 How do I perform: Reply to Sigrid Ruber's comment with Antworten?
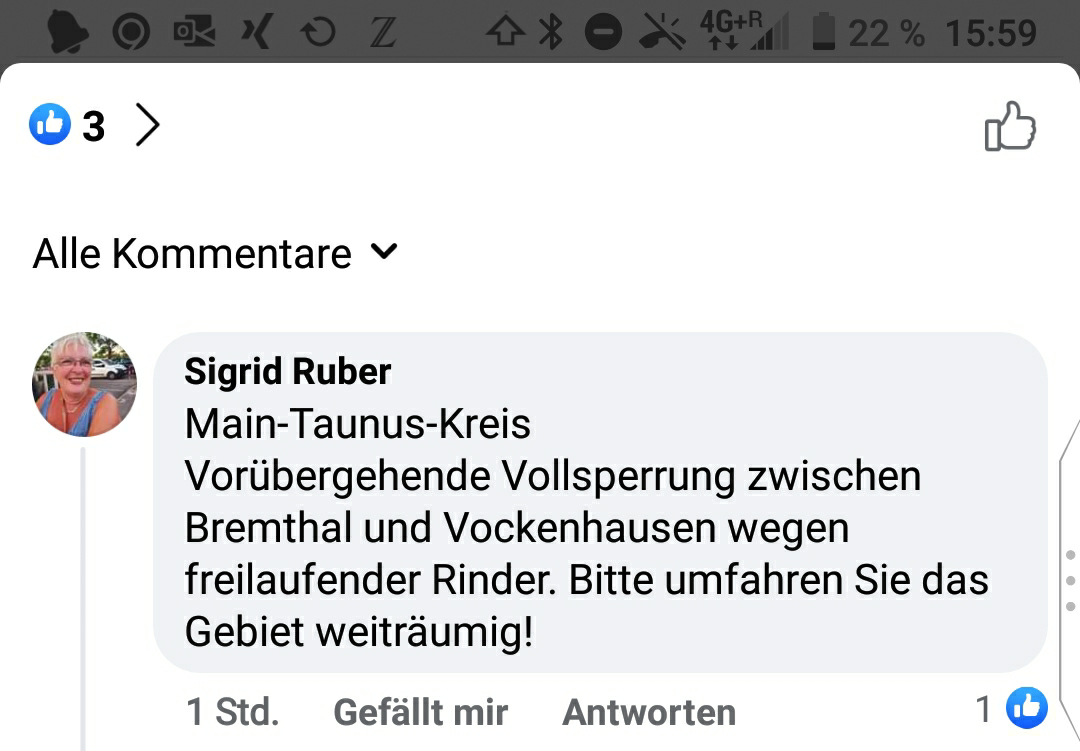click(x=649, y=712)
